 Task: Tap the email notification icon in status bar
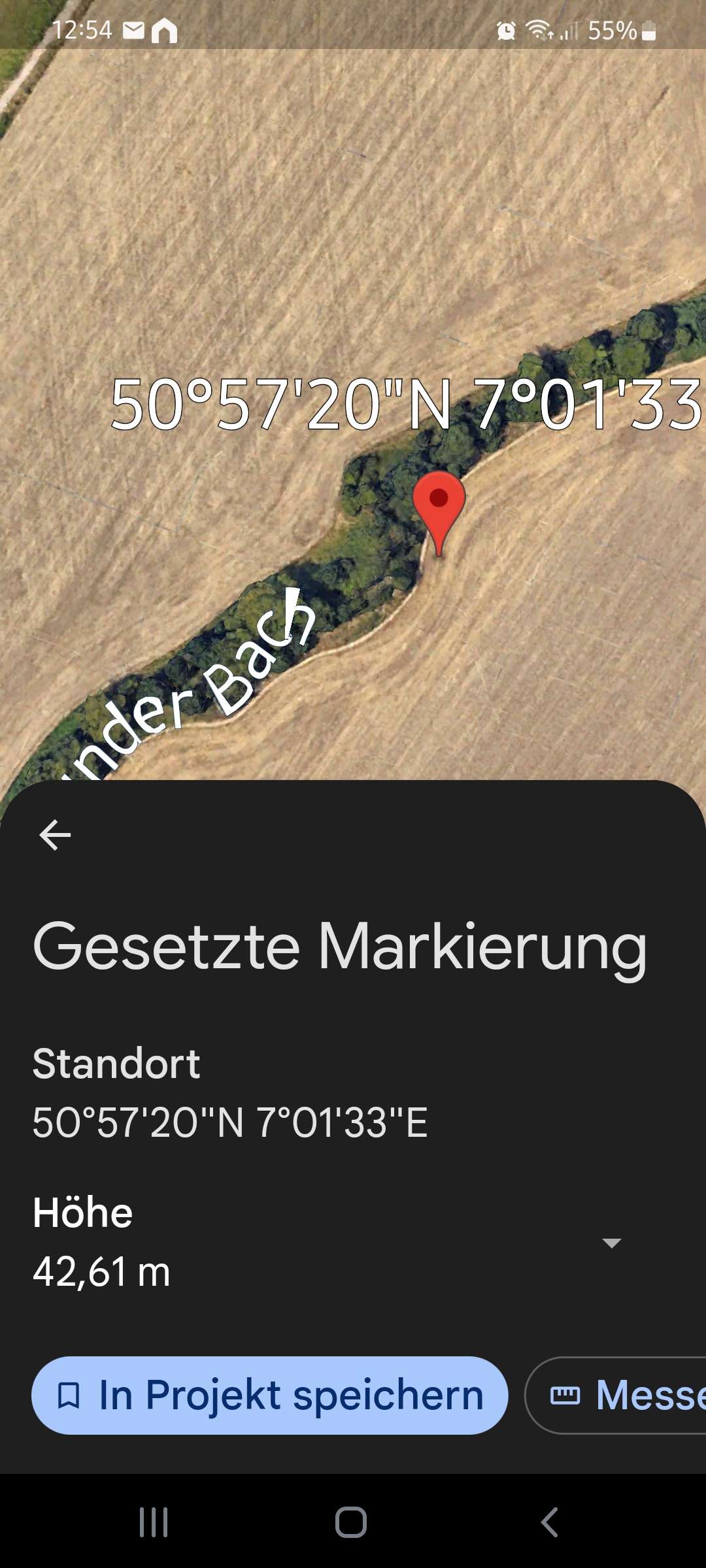(134, 29)
